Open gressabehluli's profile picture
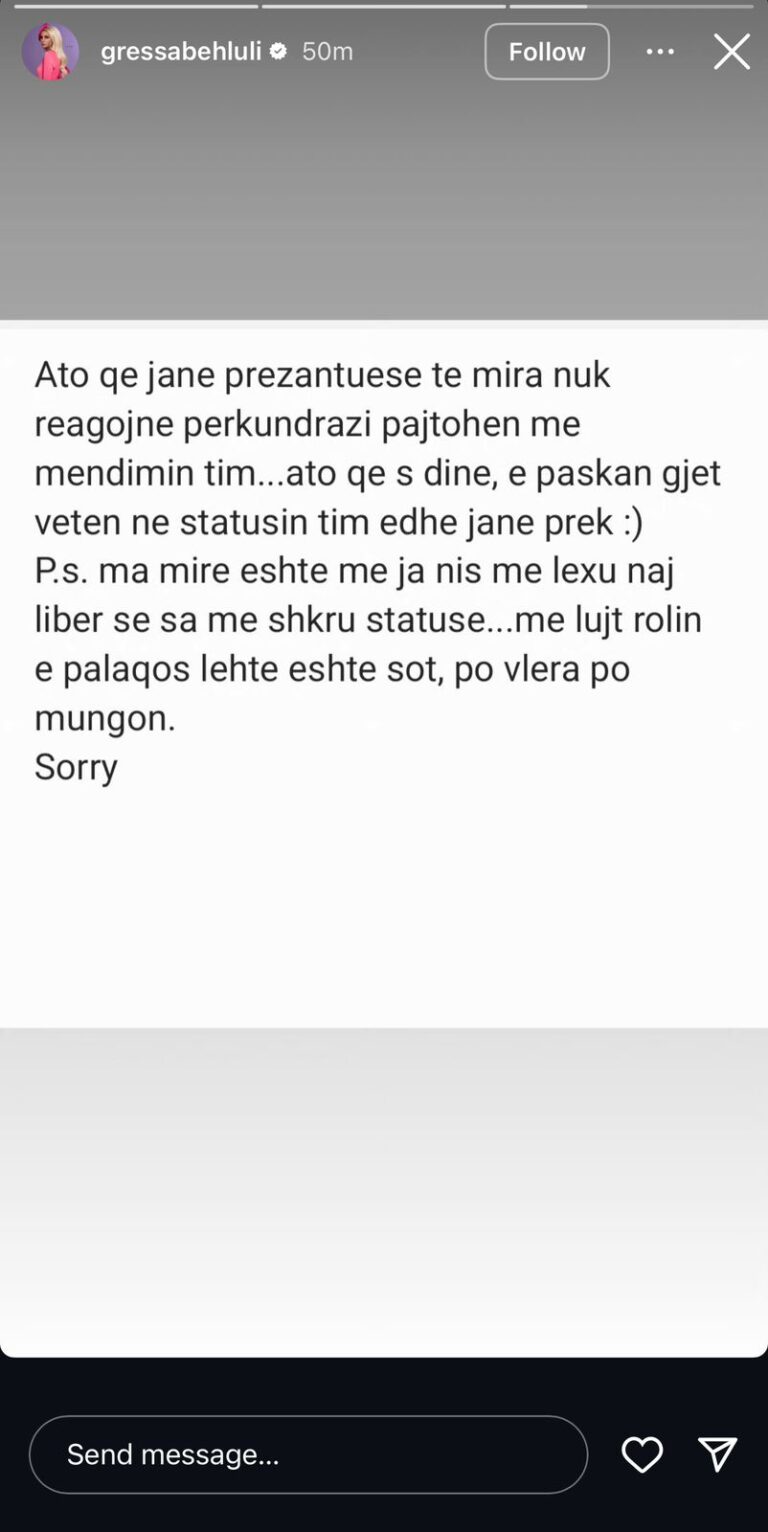Viewport: 768px width, 1532px height. pos(50,51)
